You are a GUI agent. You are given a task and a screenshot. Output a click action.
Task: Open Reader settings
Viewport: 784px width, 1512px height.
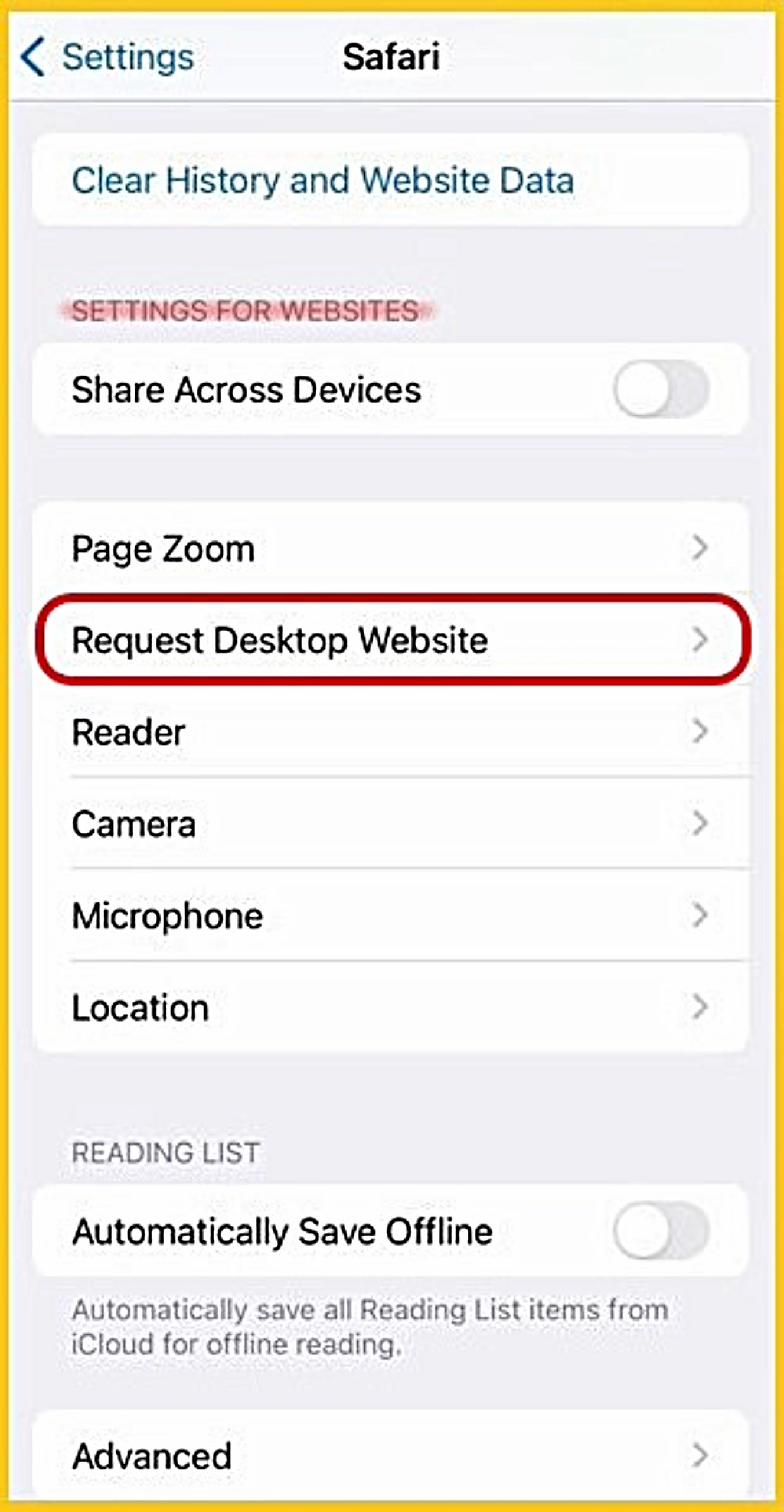click(x=390, y=732)
